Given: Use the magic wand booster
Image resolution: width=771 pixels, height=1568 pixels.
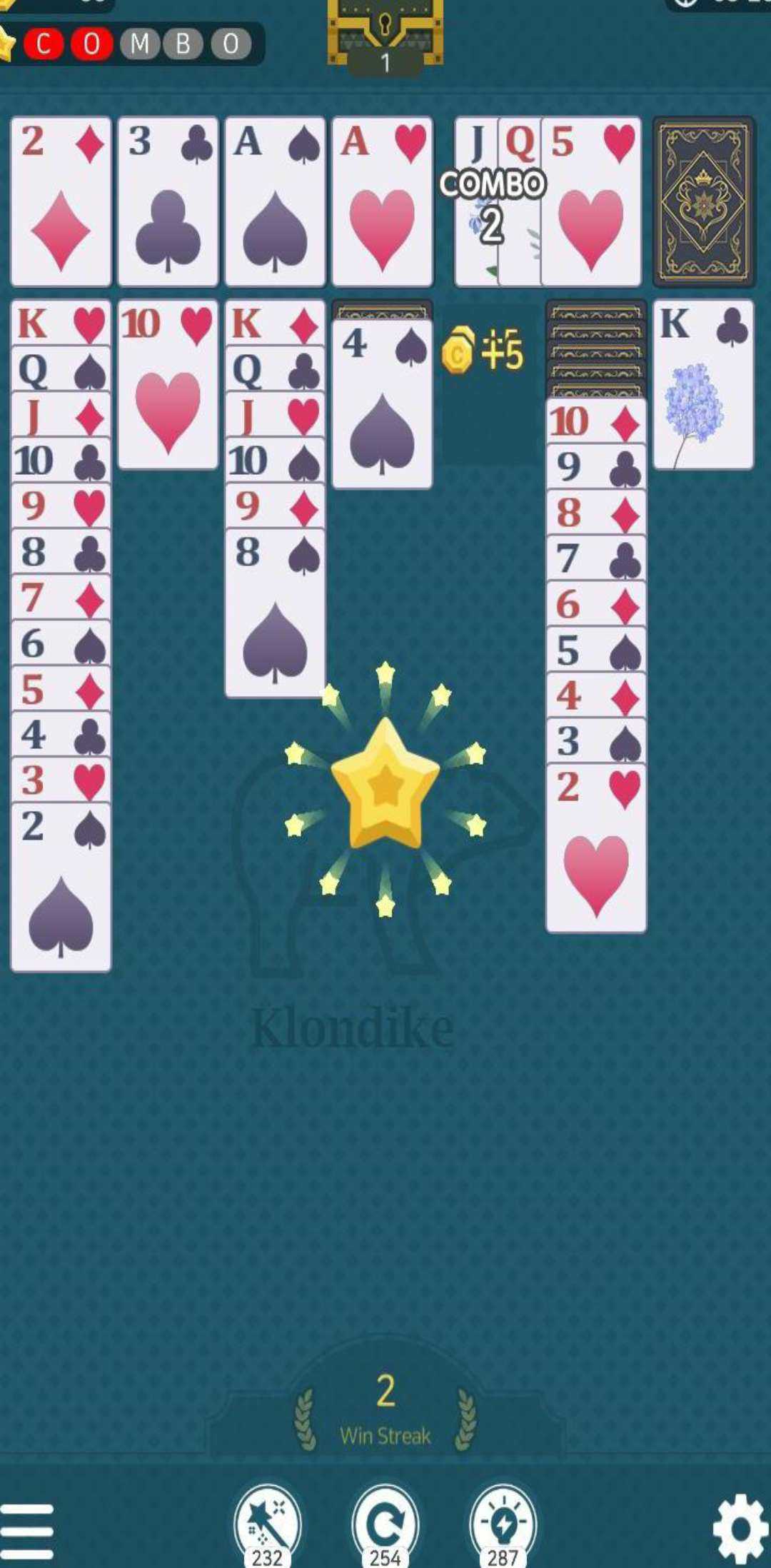Looking at the screenshot, I should pos(267,1524).
